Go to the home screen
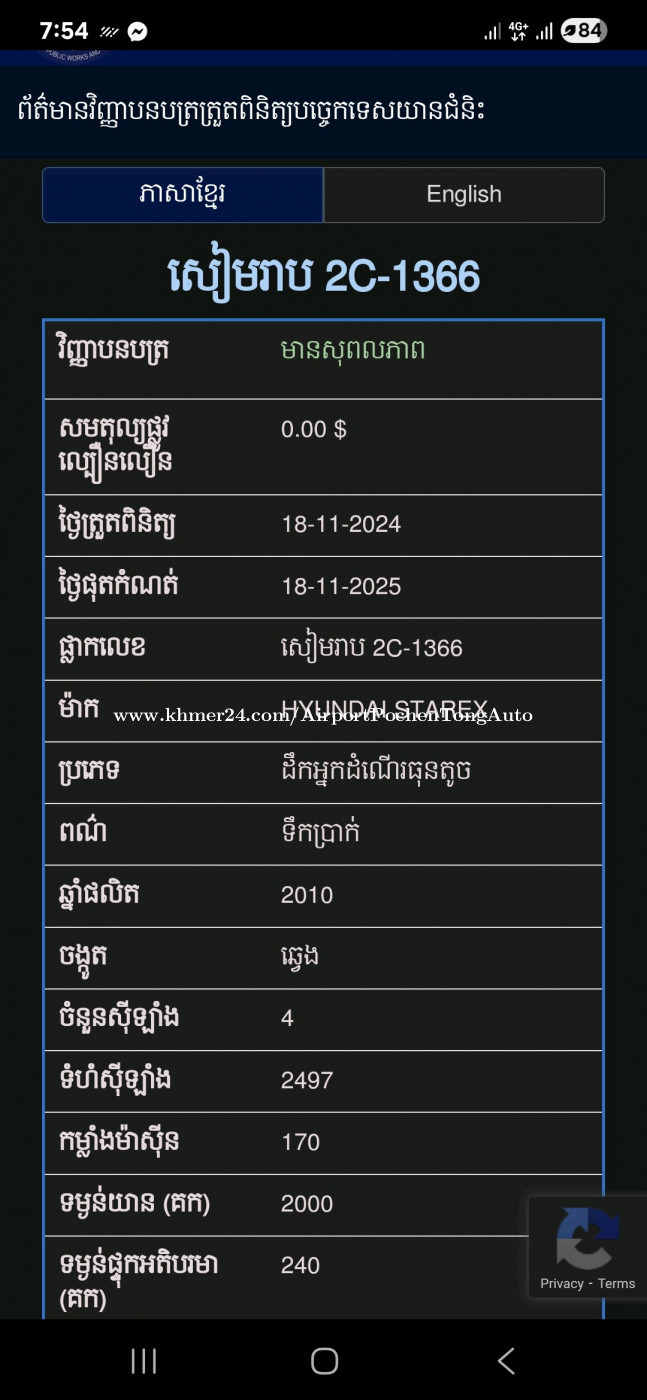647x1400 pixels. pyautogui.click(x=324, y=1360)
